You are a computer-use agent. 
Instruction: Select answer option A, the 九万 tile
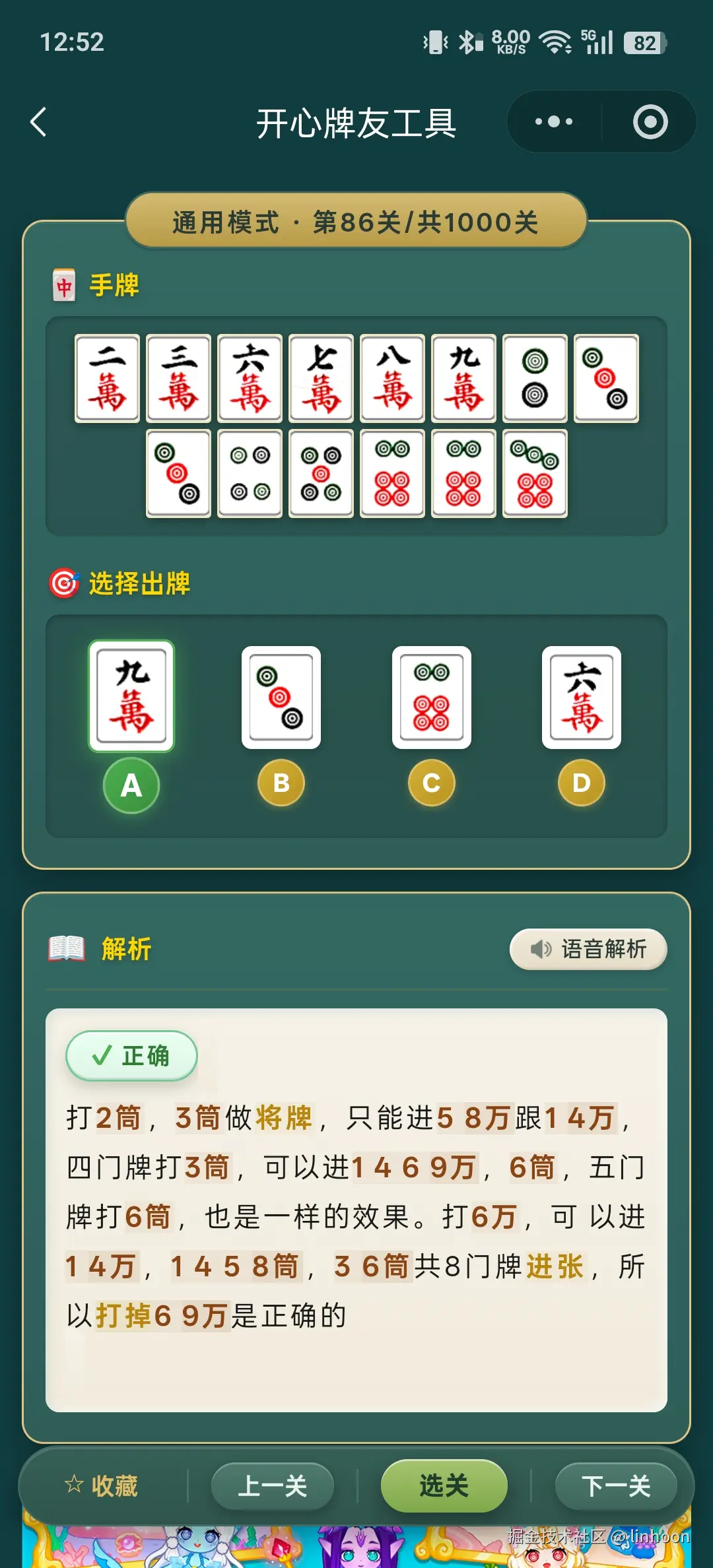click(x=130, y=697)
